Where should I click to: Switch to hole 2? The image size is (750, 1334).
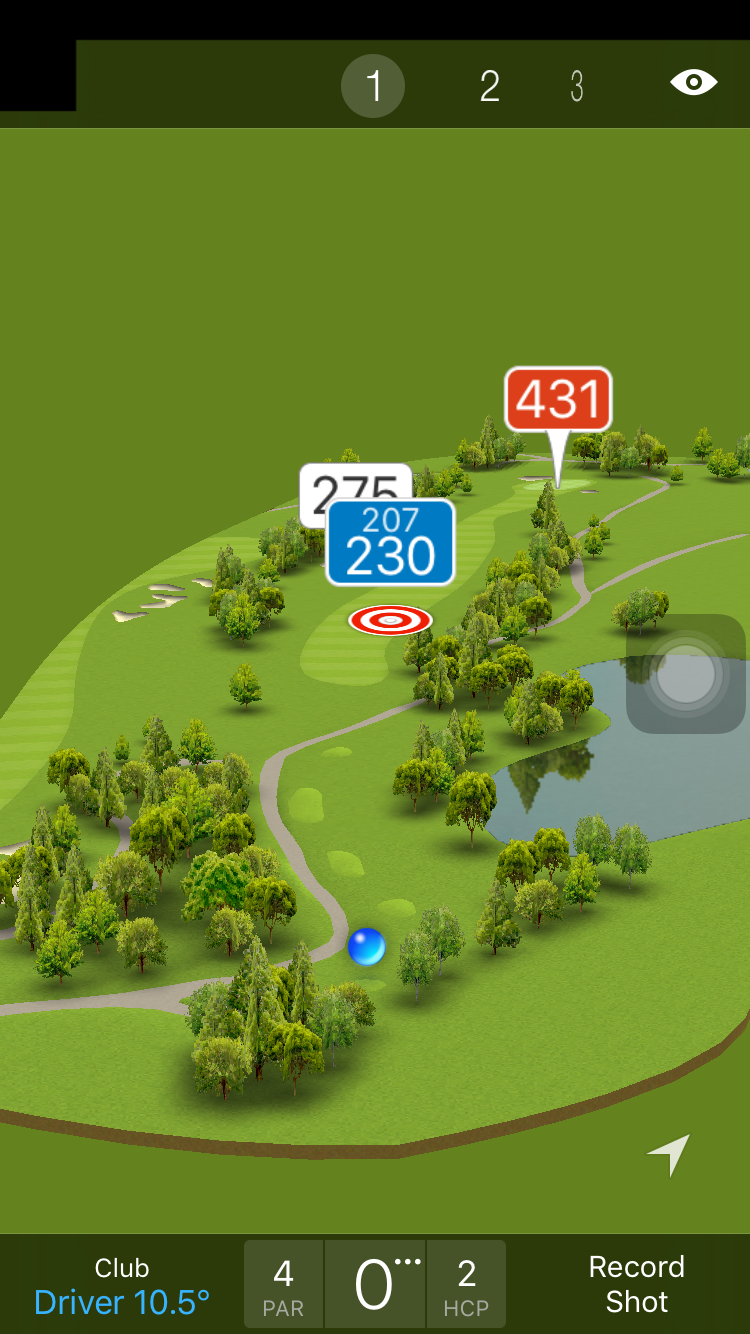pos(489,87)
